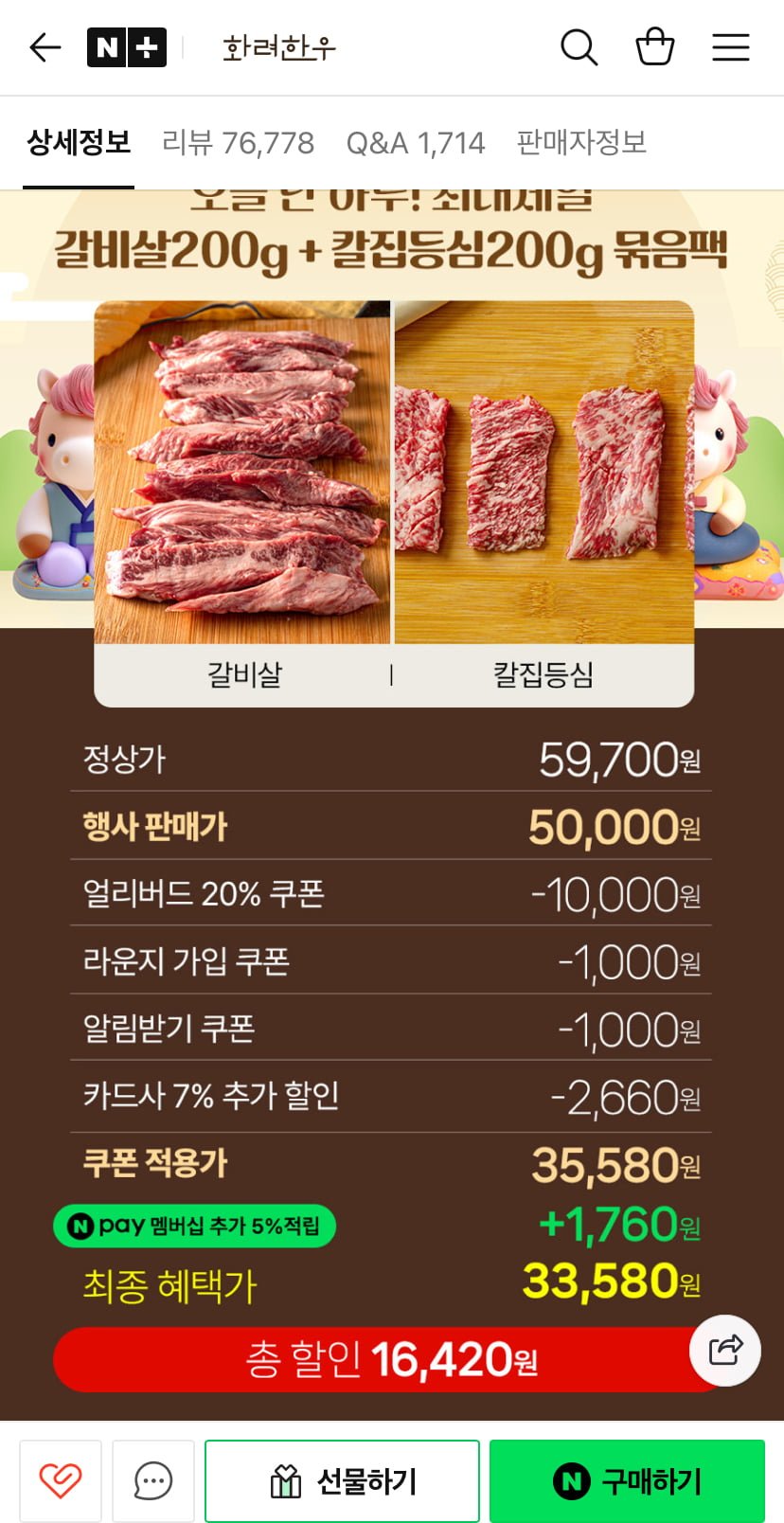The width and height of the screenshot is (784, 1523).
Task: Select the 판매자정보 tab
Action: pyautogui.click(x=580, y=143)
